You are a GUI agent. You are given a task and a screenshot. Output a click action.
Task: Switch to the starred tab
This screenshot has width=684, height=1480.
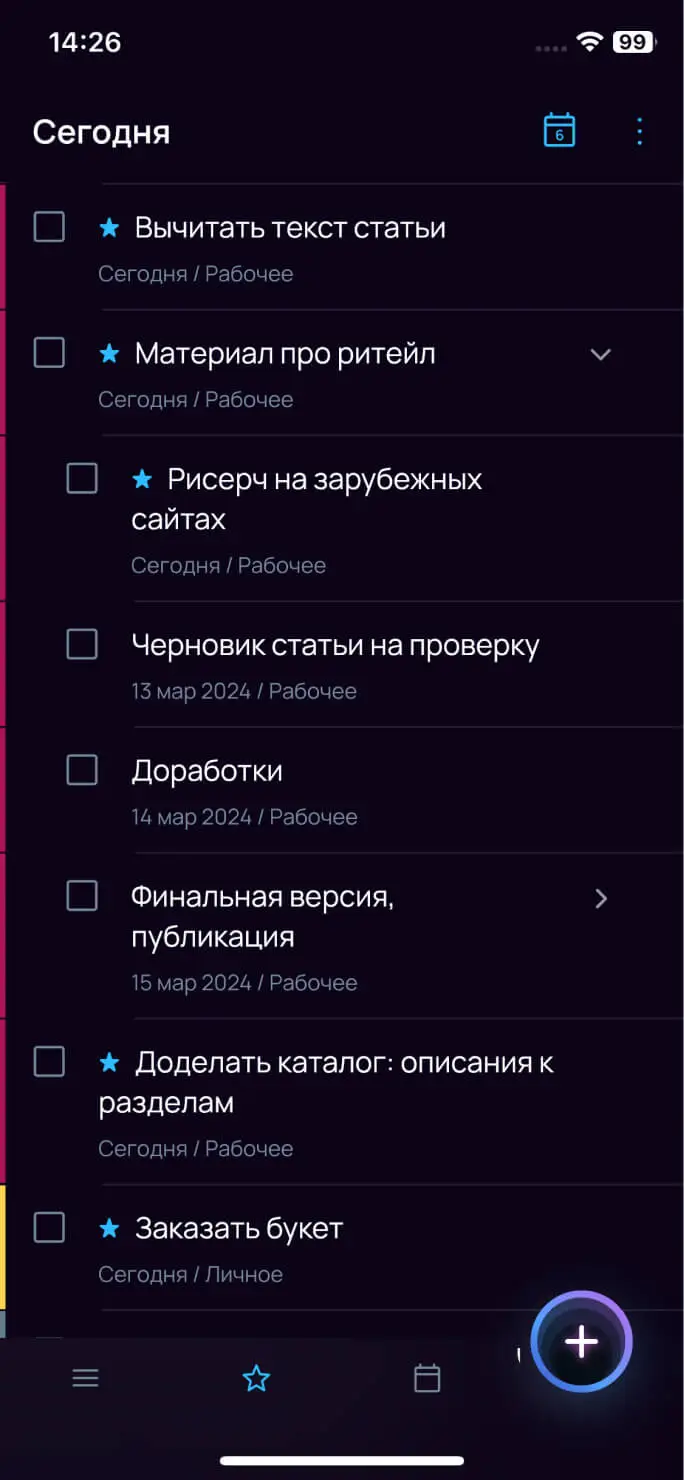(256, 1379)
